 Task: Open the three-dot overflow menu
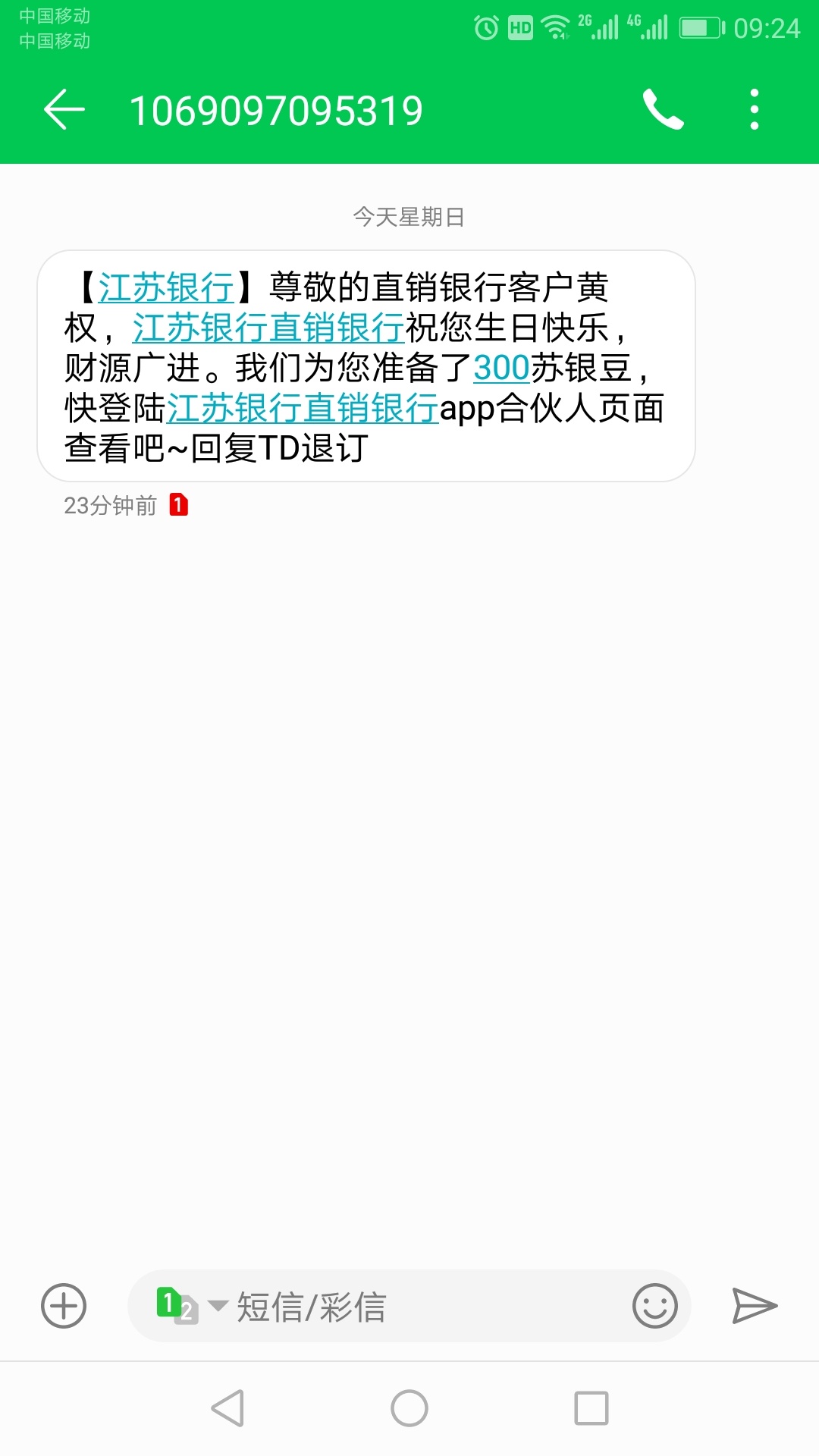coord(754,110)
